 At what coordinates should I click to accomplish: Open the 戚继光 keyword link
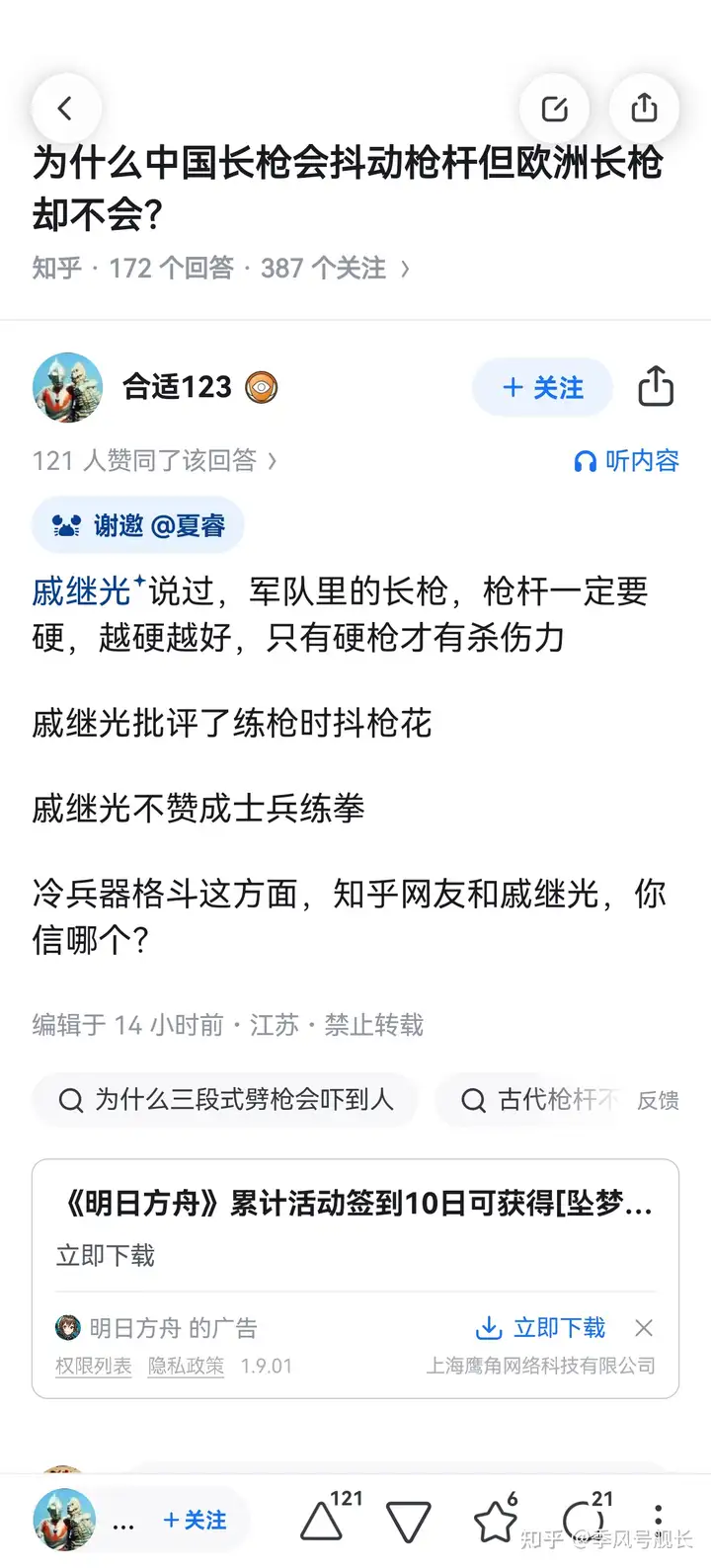pos(82,591)
